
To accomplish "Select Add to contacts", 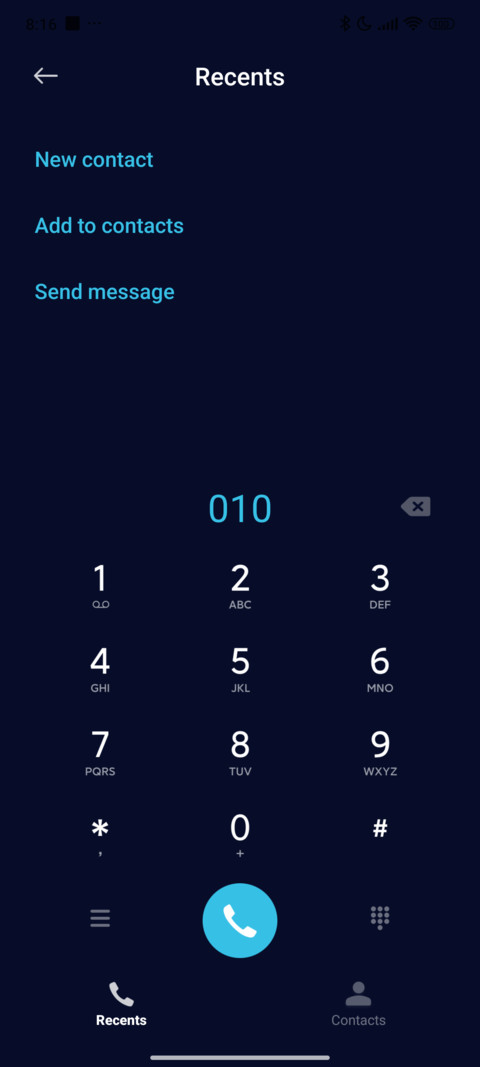I will [x=109, y=225].
